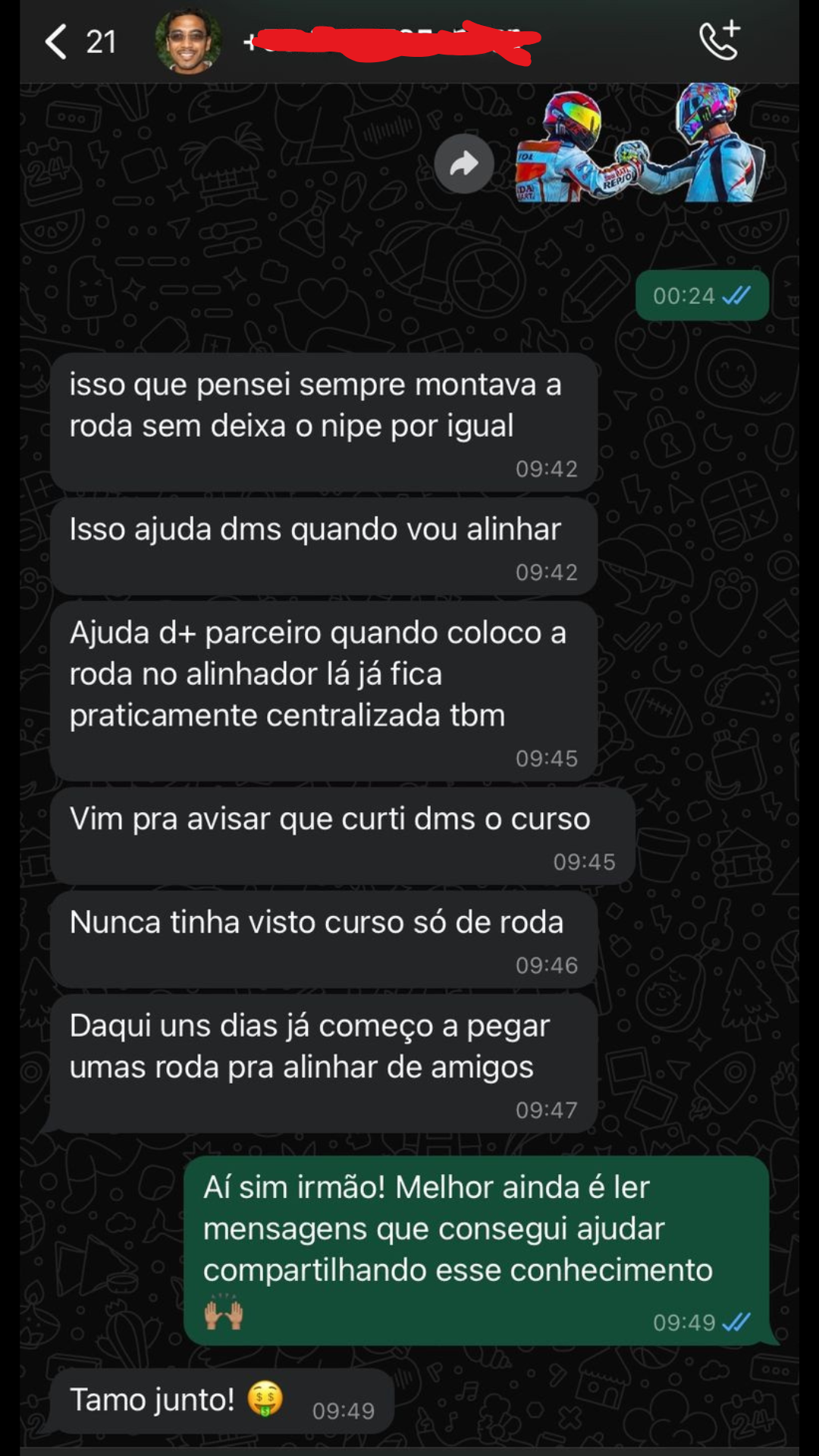
Task: Open the contact's profile photo
Action: [x=188, y=41]
